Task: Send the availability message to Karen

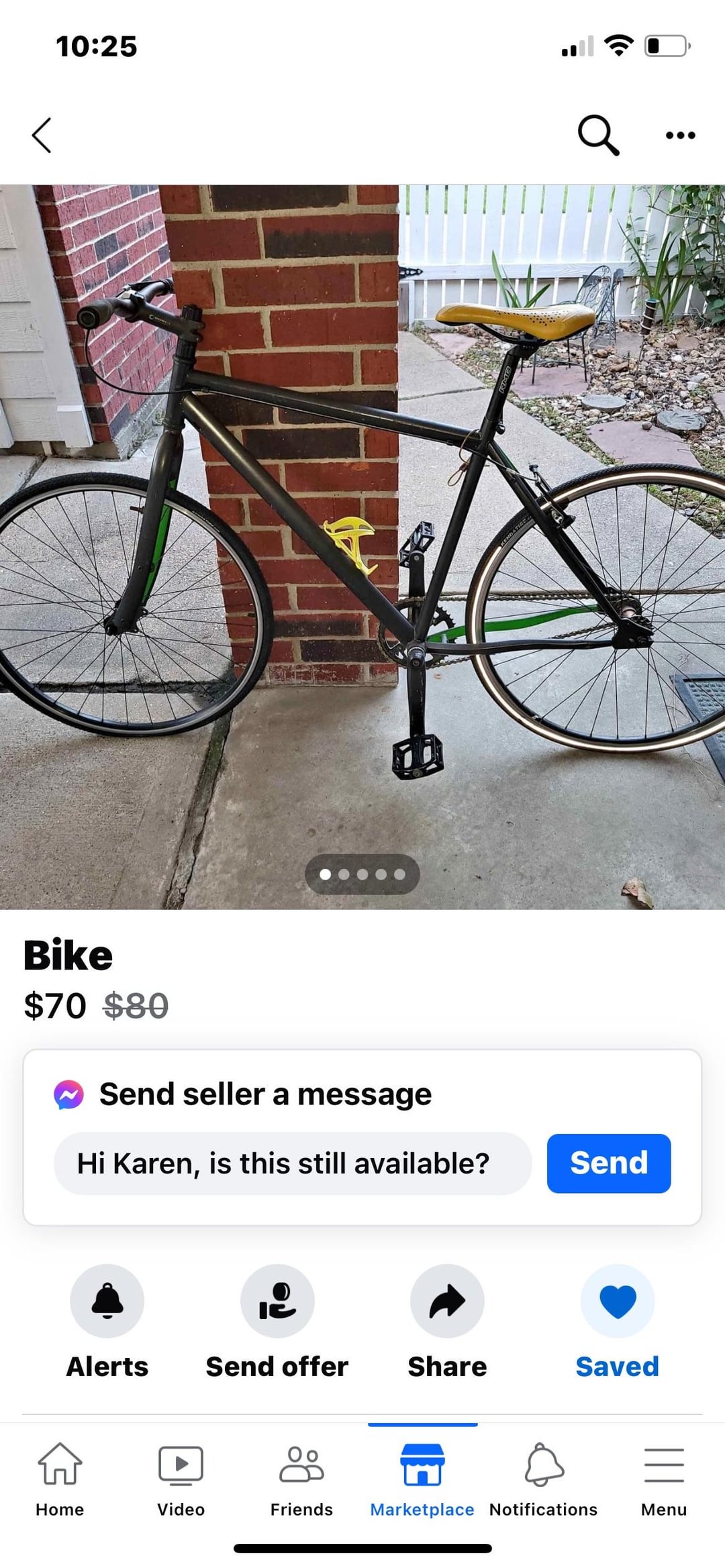Action: [x=608, y=1163]
